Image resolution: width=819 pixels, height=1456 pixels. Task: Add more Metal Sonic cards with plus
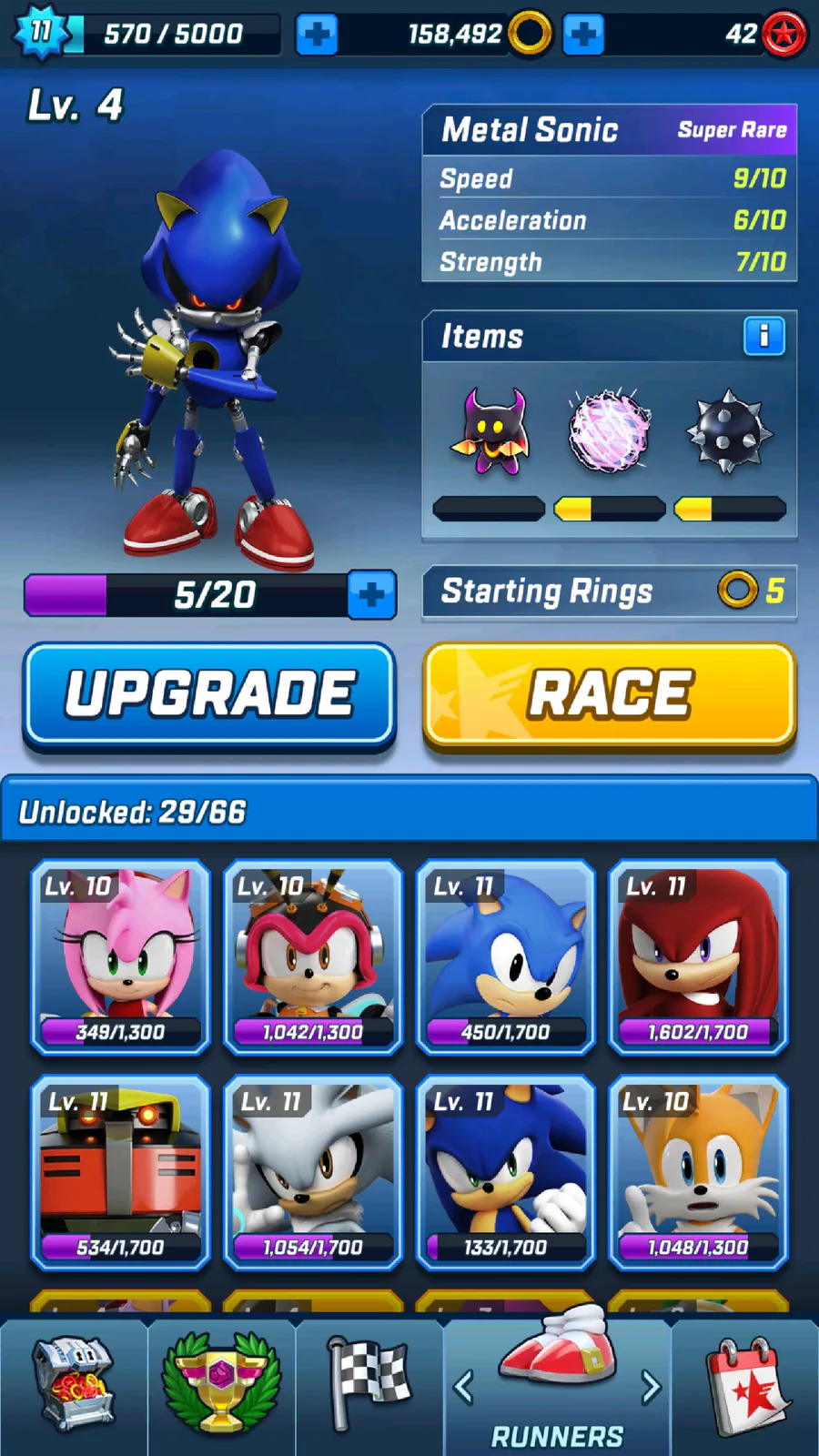(x=371, y=595)
